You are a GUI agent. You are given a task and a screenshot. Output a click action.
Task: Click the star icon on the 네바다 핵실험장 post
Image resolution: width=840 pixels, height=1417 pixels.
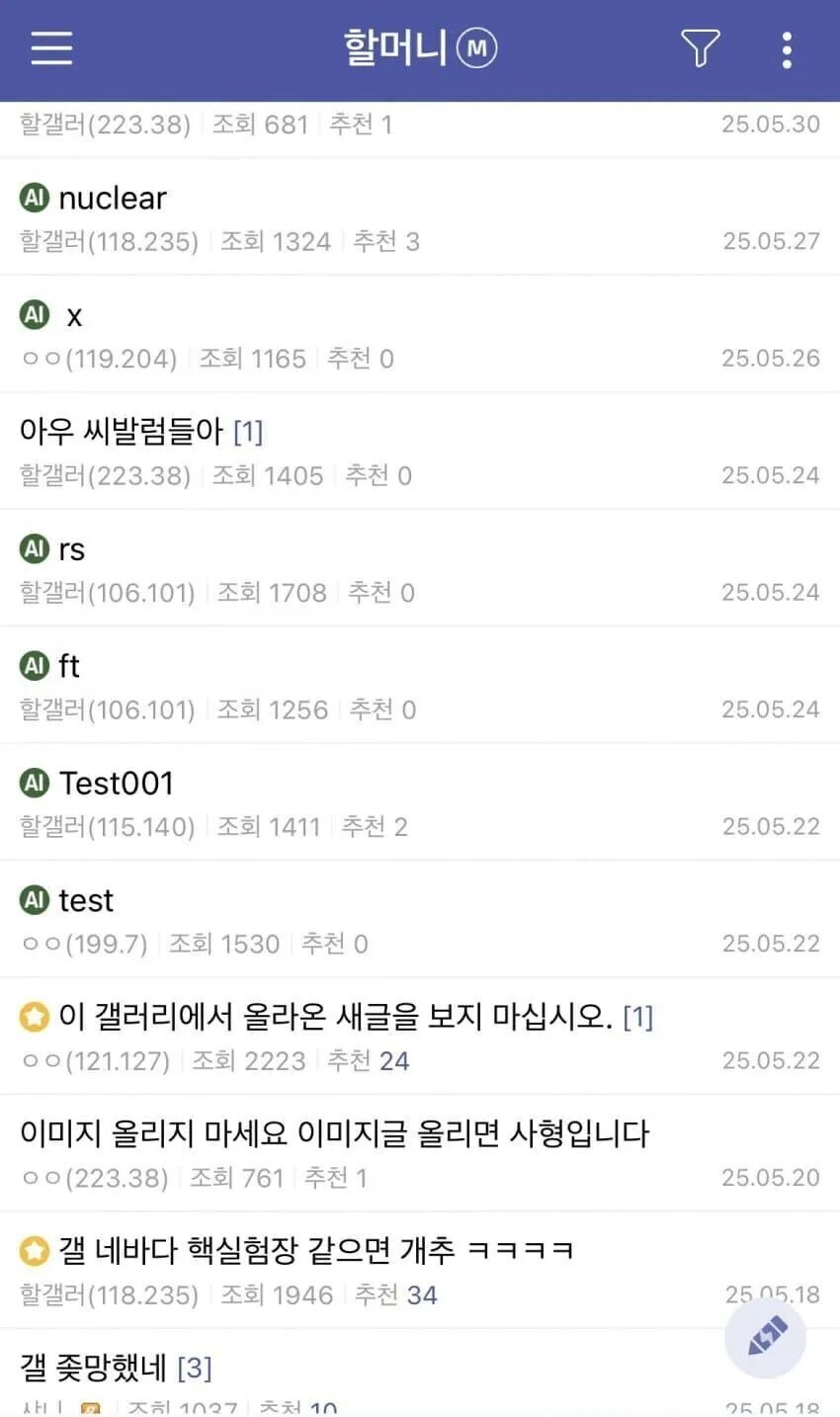(x=34, y=1249)
